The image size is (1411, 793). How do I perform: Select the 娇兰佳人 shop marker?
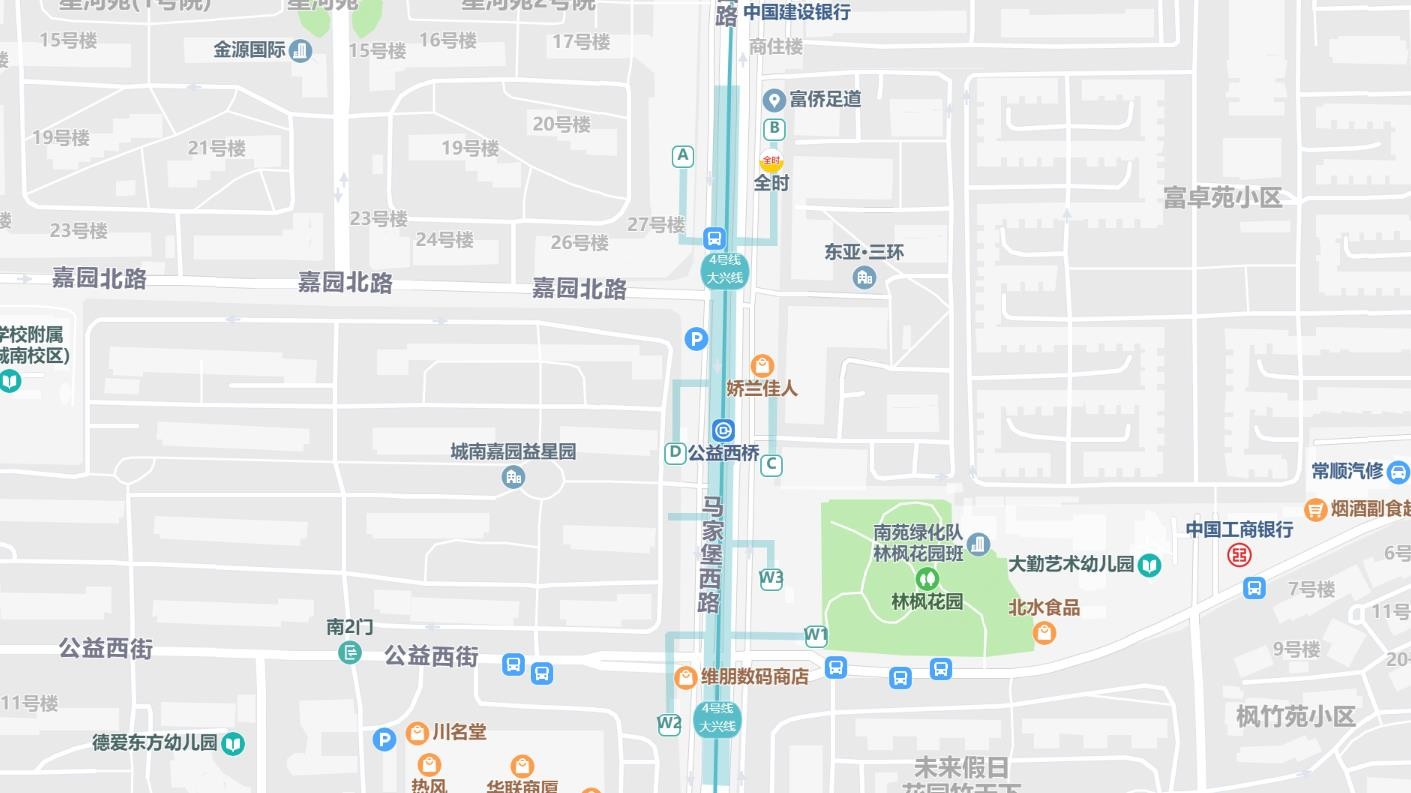pos(762,366)
